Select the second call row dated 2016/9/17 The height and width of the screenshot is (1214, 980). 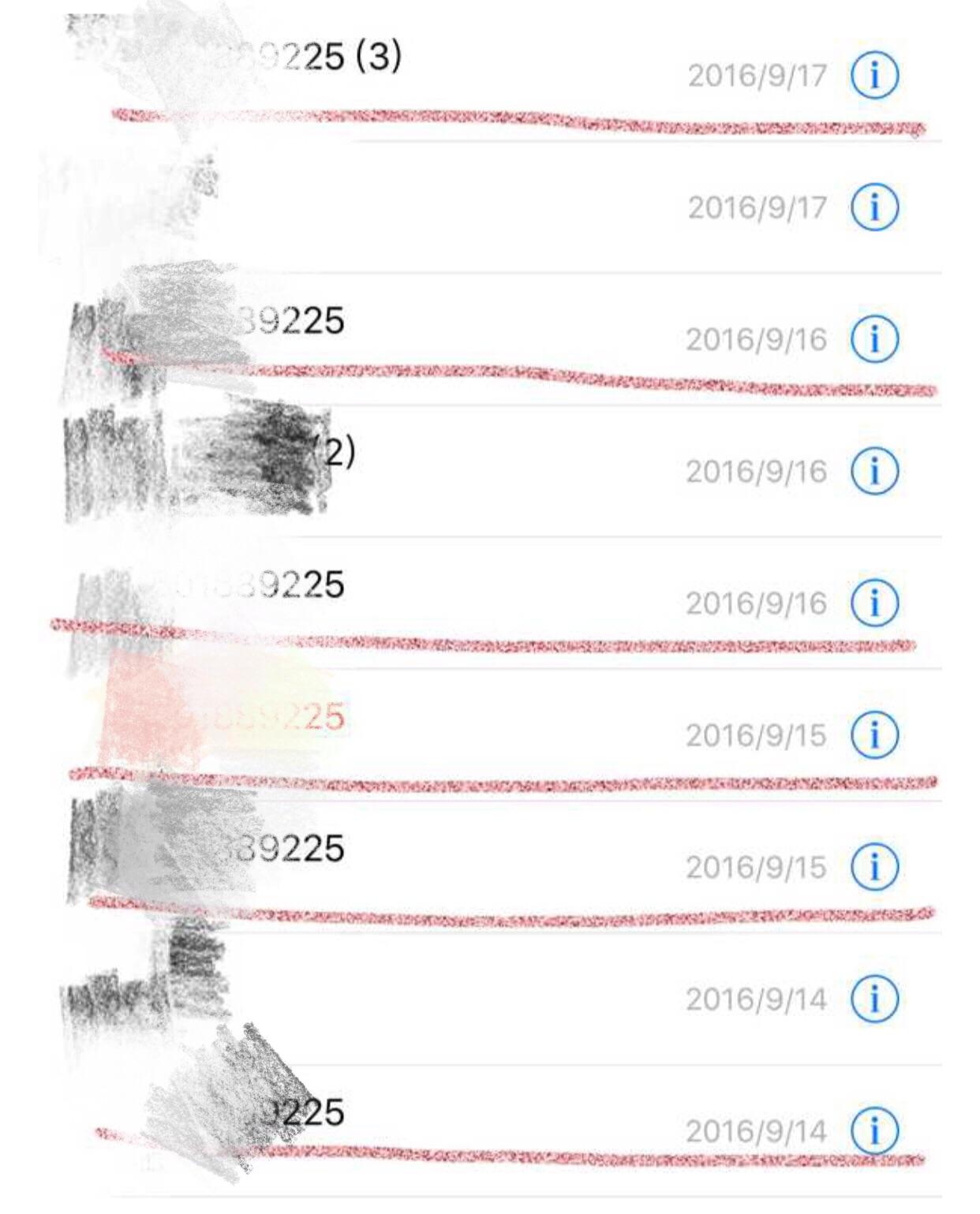[395, 207]
